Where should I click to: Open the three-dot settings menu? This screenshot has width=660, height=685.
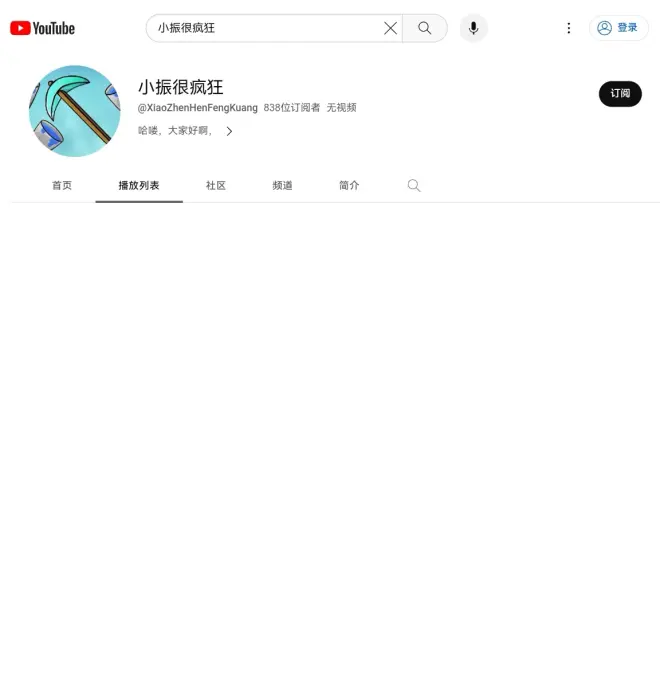569,28
